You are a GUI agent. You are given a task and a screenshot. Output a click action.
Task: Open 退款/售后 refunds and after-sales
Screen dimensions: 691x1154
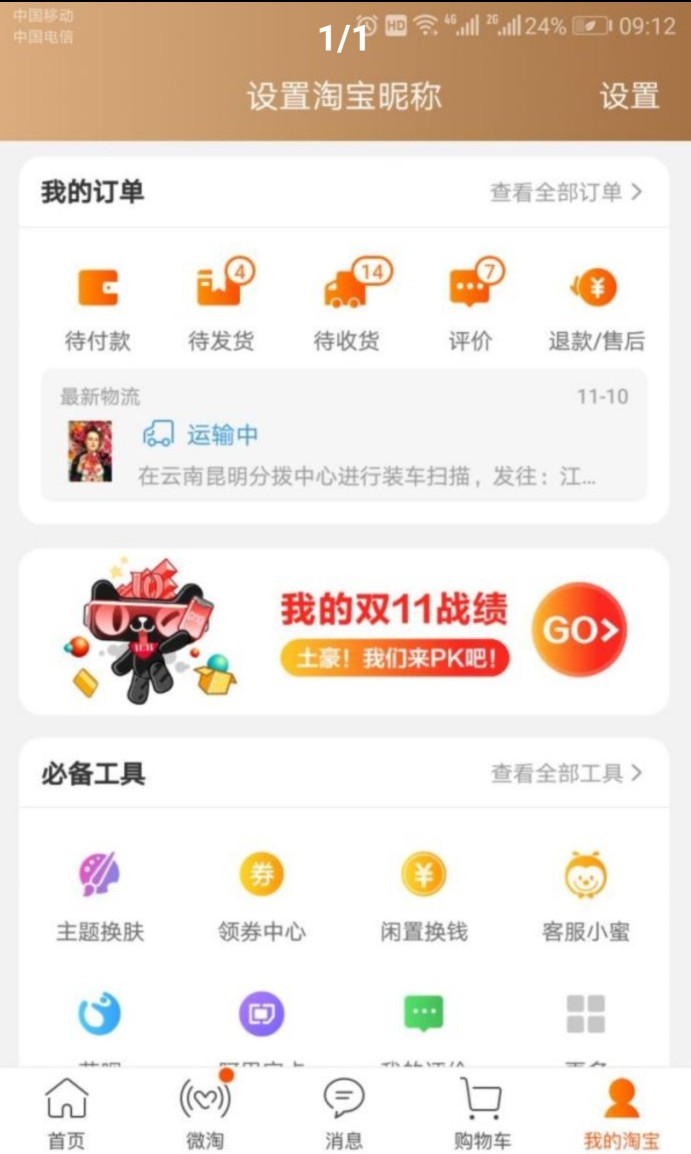596,306
